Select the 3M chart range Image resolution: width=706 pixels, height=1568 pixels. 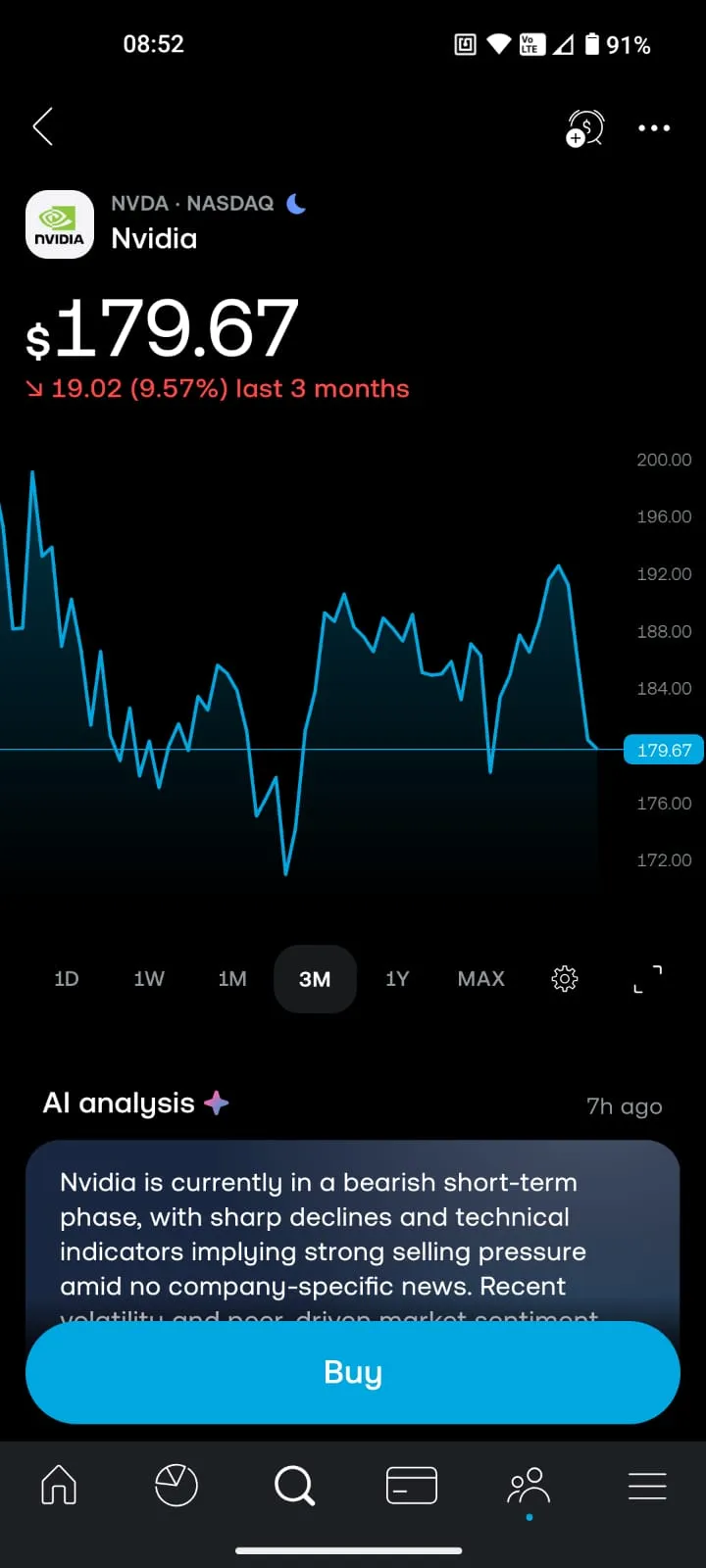315,979
